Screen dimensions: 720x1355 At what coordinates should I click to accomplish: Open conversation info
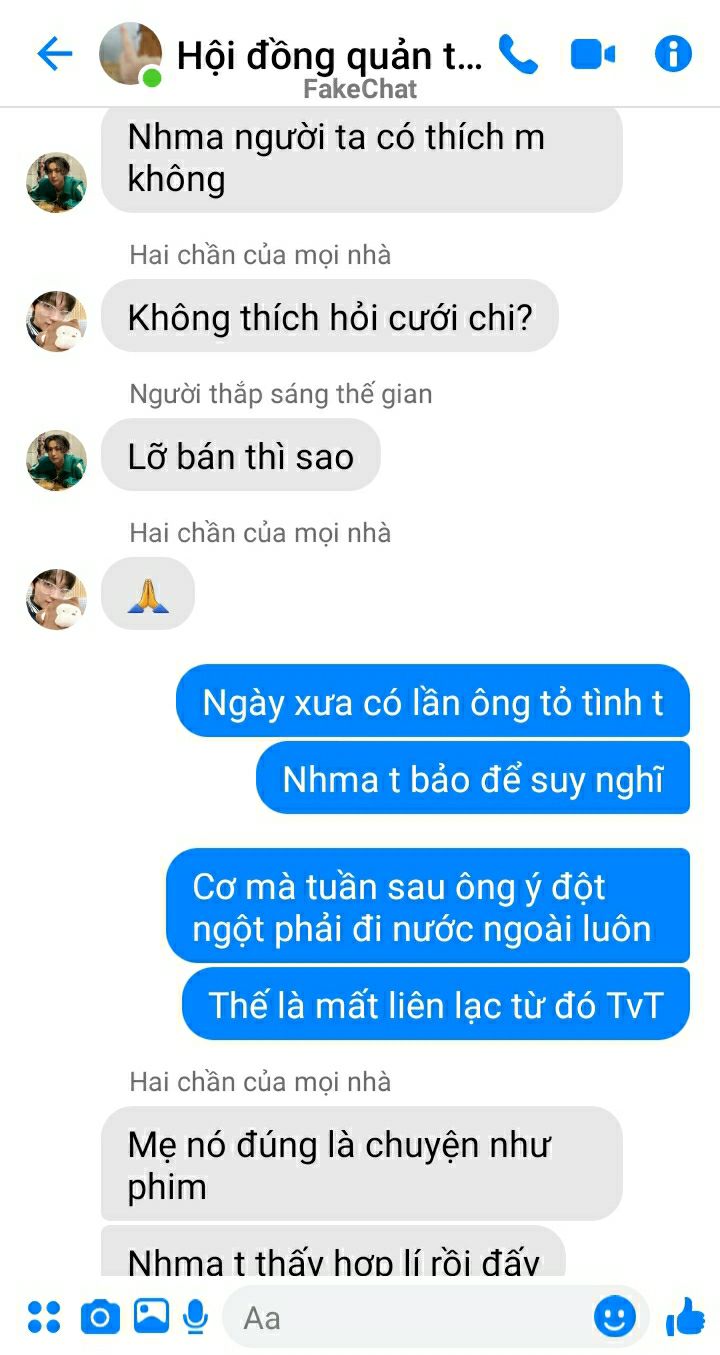[x=673, y=54]
